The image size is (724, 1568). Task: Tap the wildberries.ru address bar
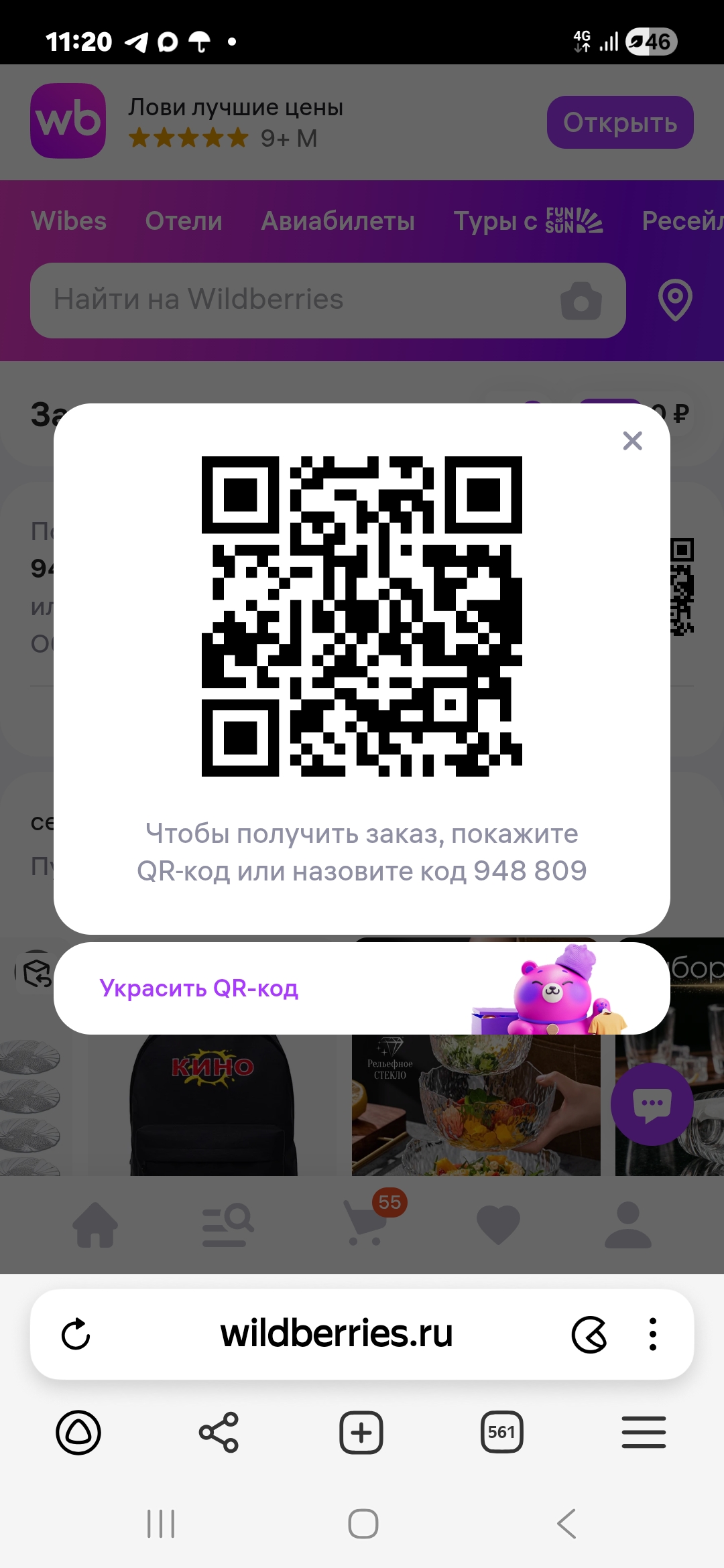coord(337,1334)
